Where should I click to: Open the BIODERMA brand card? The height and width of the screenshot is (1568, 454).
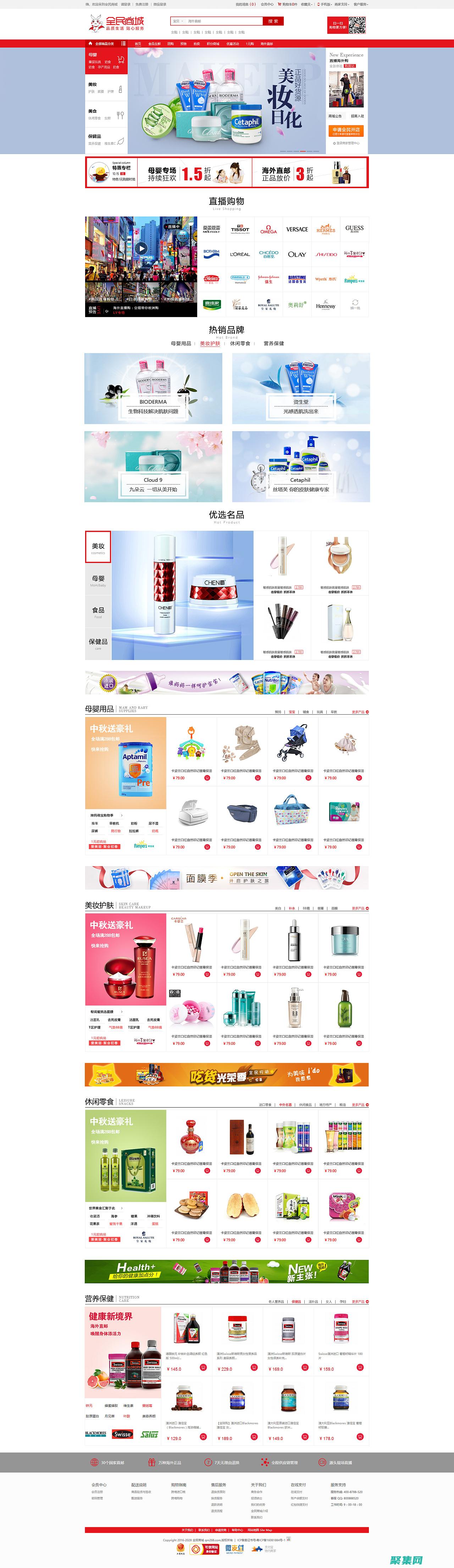click(153, 389)
